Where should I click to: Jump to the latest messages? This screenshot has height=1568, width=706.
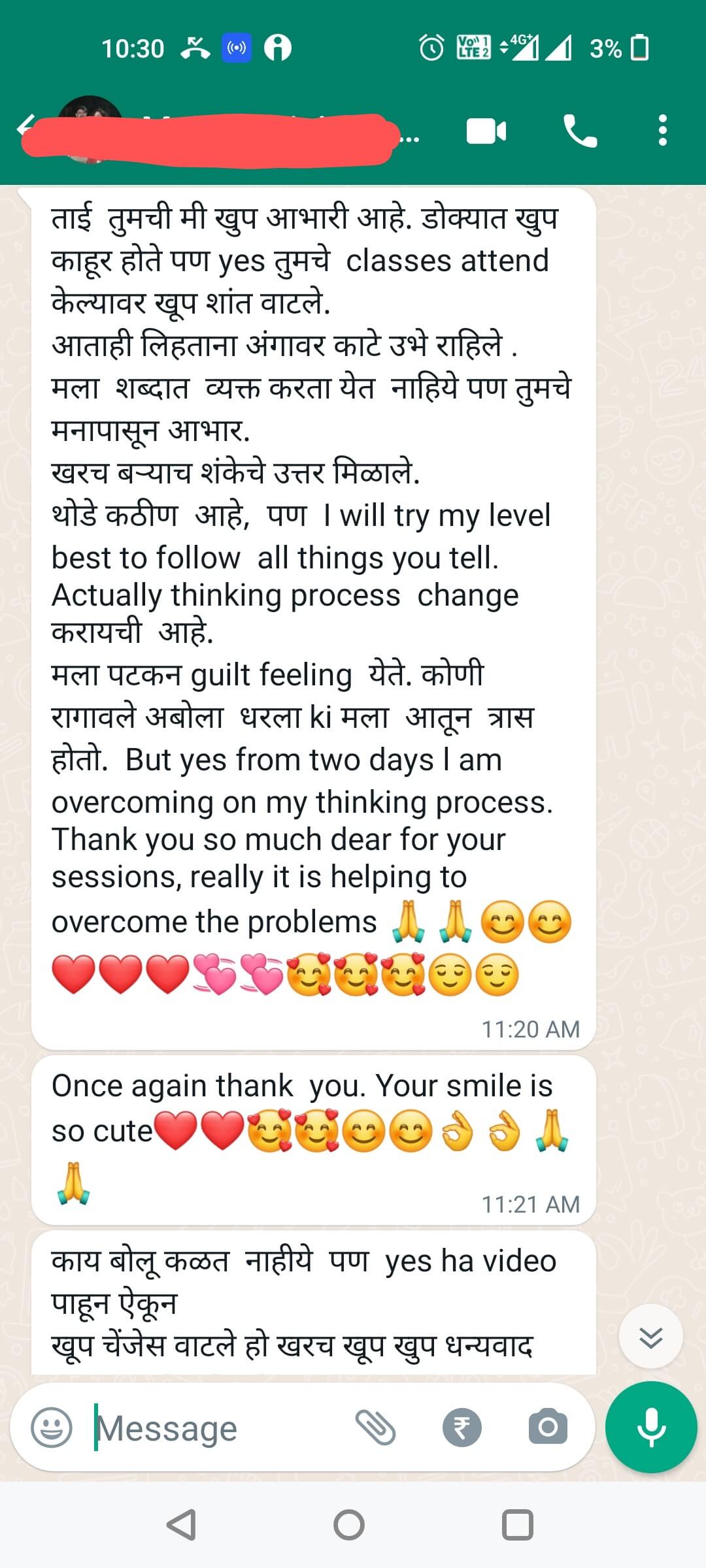tap(651, 1337)
